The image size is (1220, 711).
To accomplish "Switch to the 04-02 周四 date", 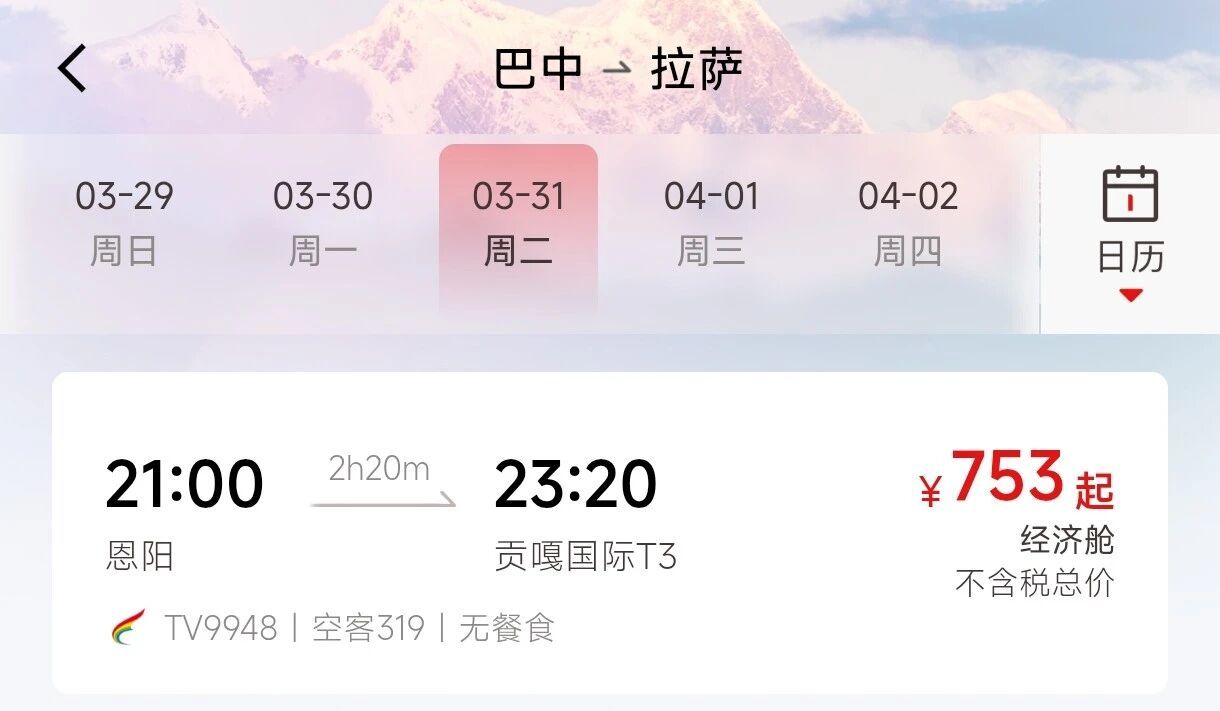I will (x=907, y=222).
